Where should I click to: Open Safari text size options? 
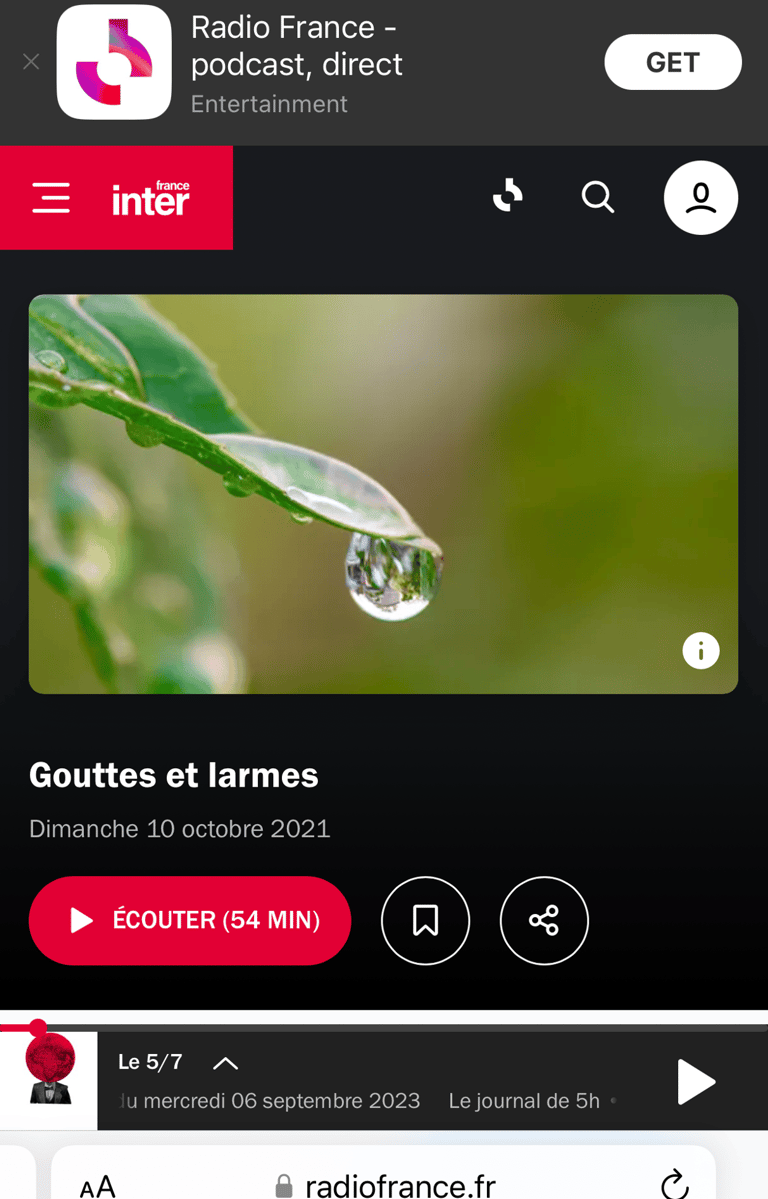click(x=98, y=1187)
